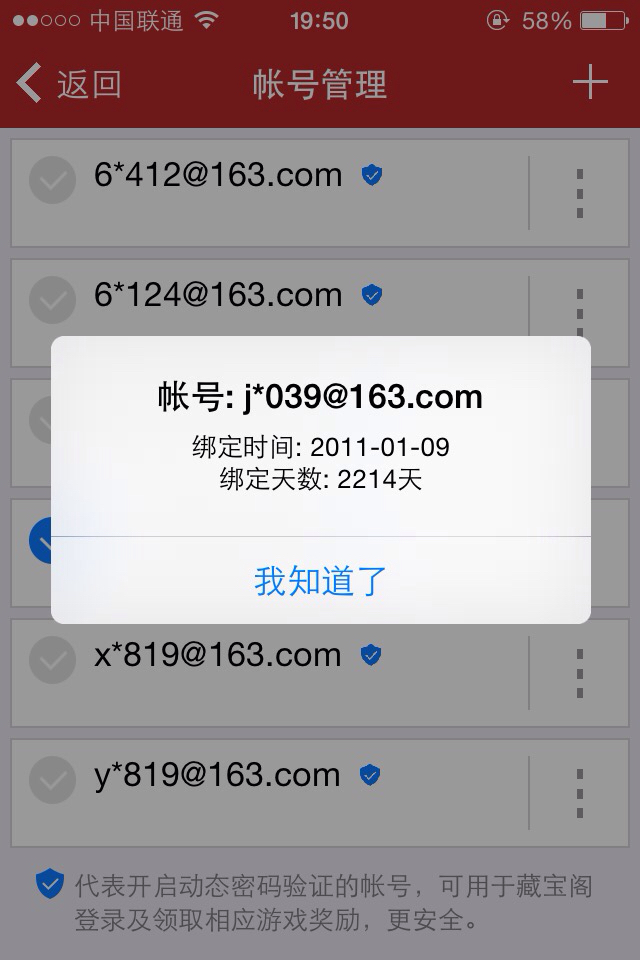The image size is (640, 960).
Task: Dismiss the dialog with 我知道了
Action: pyautogui.click(x=320, y=580)
